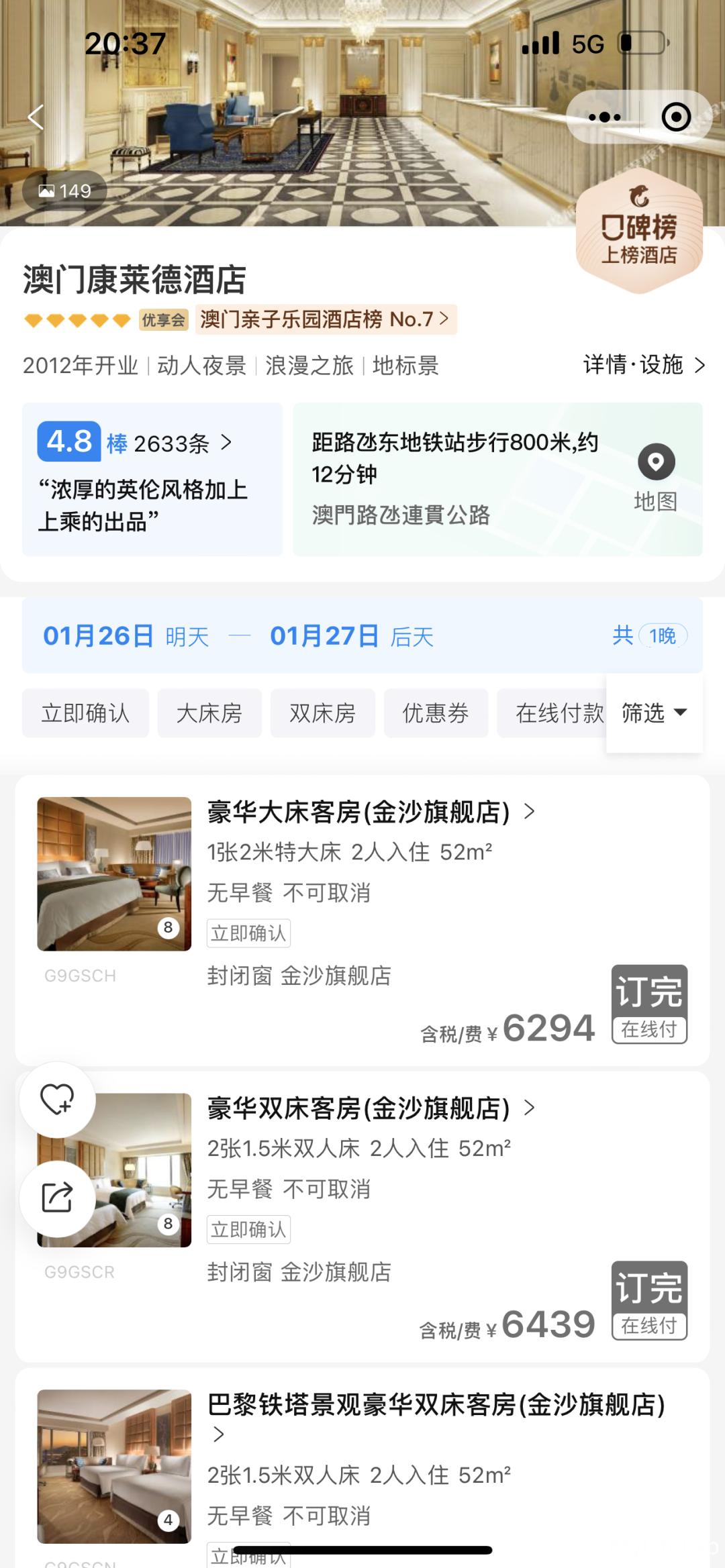Expand 详情·设施 hotel details
Image resolution: width=725 pixels, height=1568 pixels.
click(x=640, y=365)
